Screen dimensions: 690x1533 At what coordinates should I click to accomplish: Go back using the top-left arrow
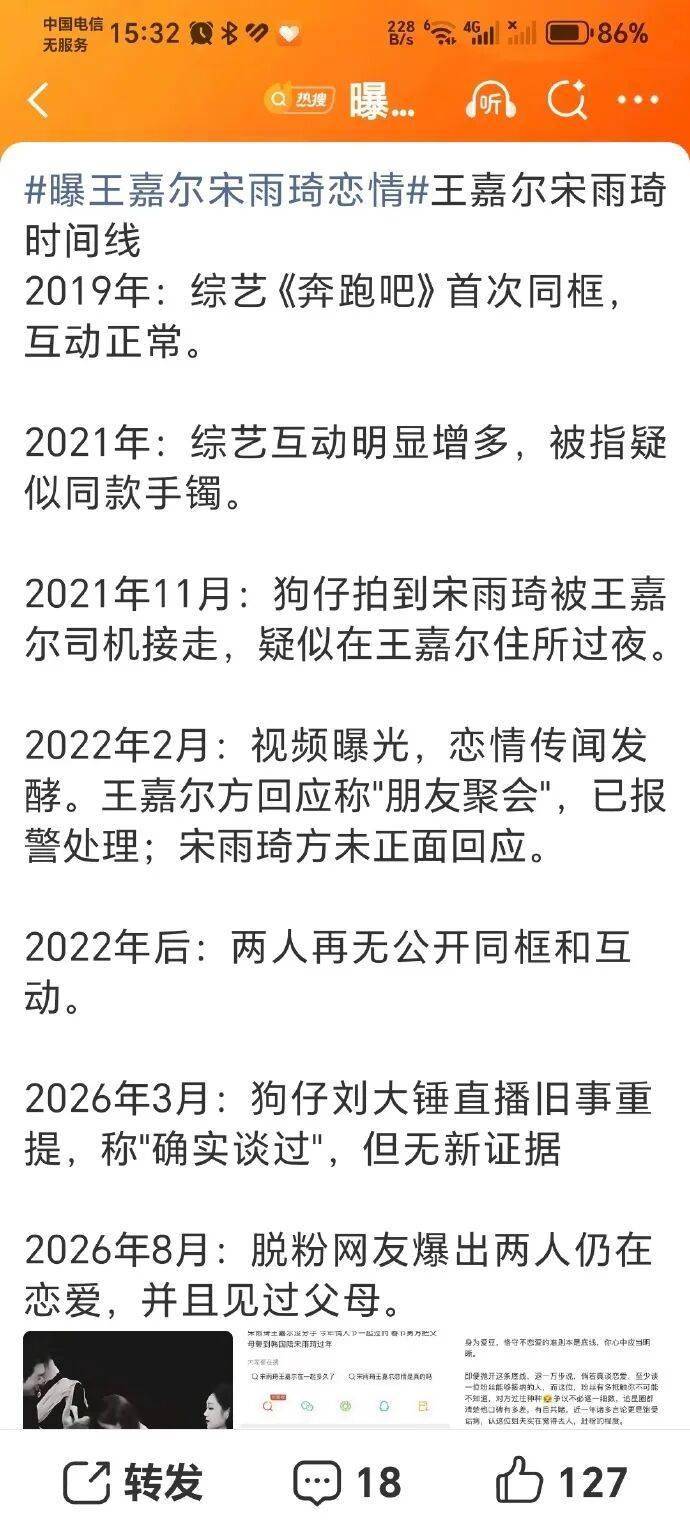[39, 100]
